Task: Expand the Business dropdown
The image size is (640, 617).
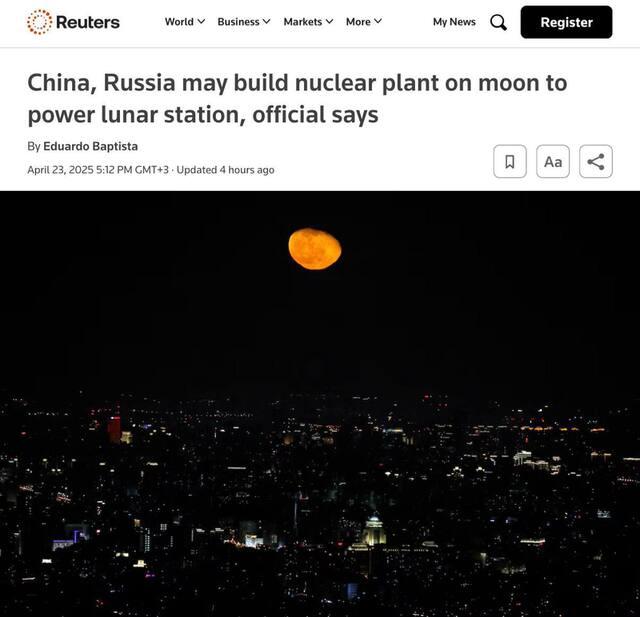Action: pyautogui.click(x=244, y=22)
